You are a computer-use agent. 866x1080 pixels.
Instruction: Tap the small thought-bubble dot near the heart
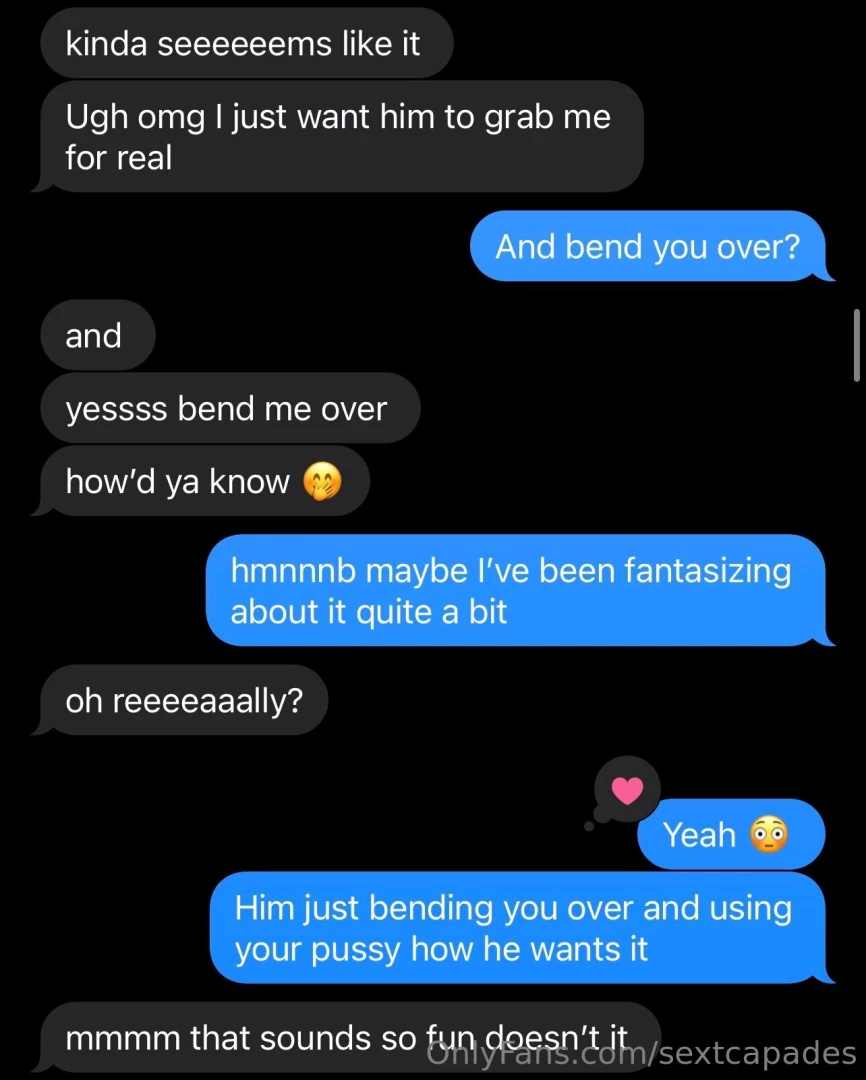pyautogui.click(x=589, y=827)
